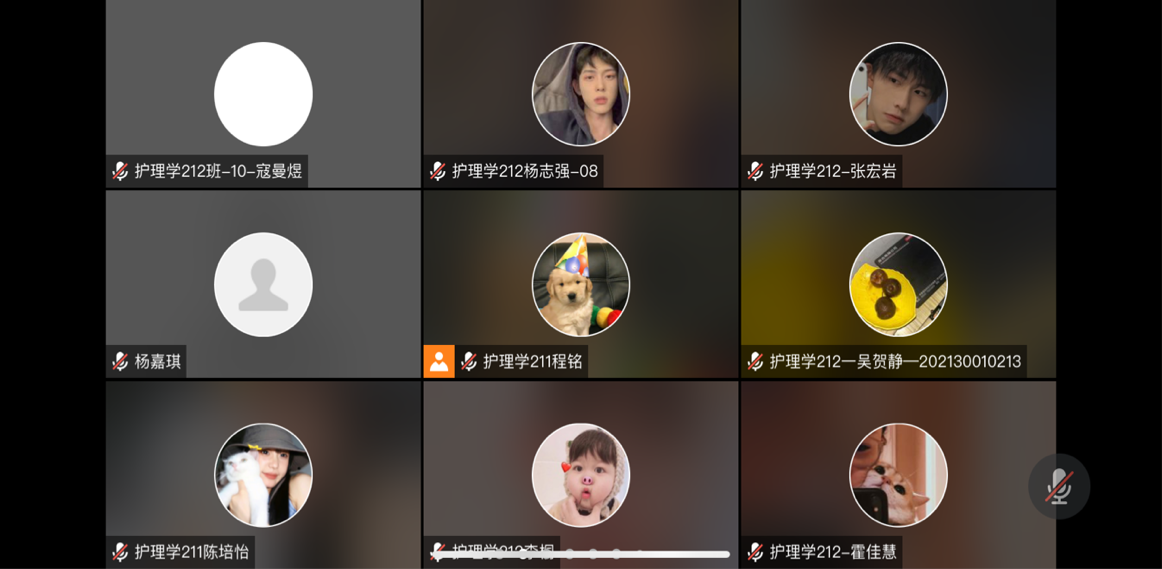Select the 护理学211程铭 tile

tap(580, 284)
